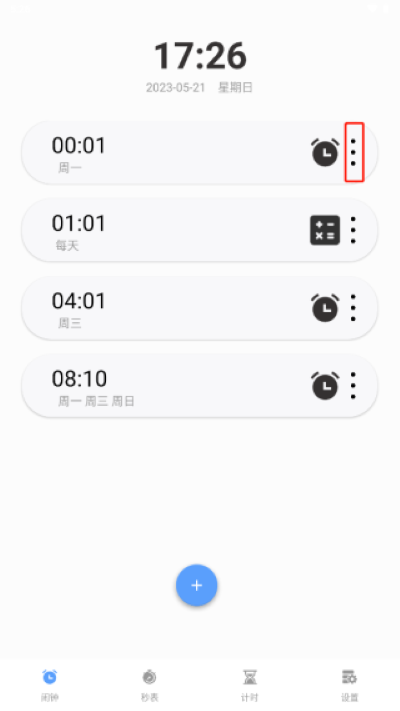This screenshot has height=711, width=400.
Task: Tap the alarm clock icon on 08:10
Action: (325, 386)
